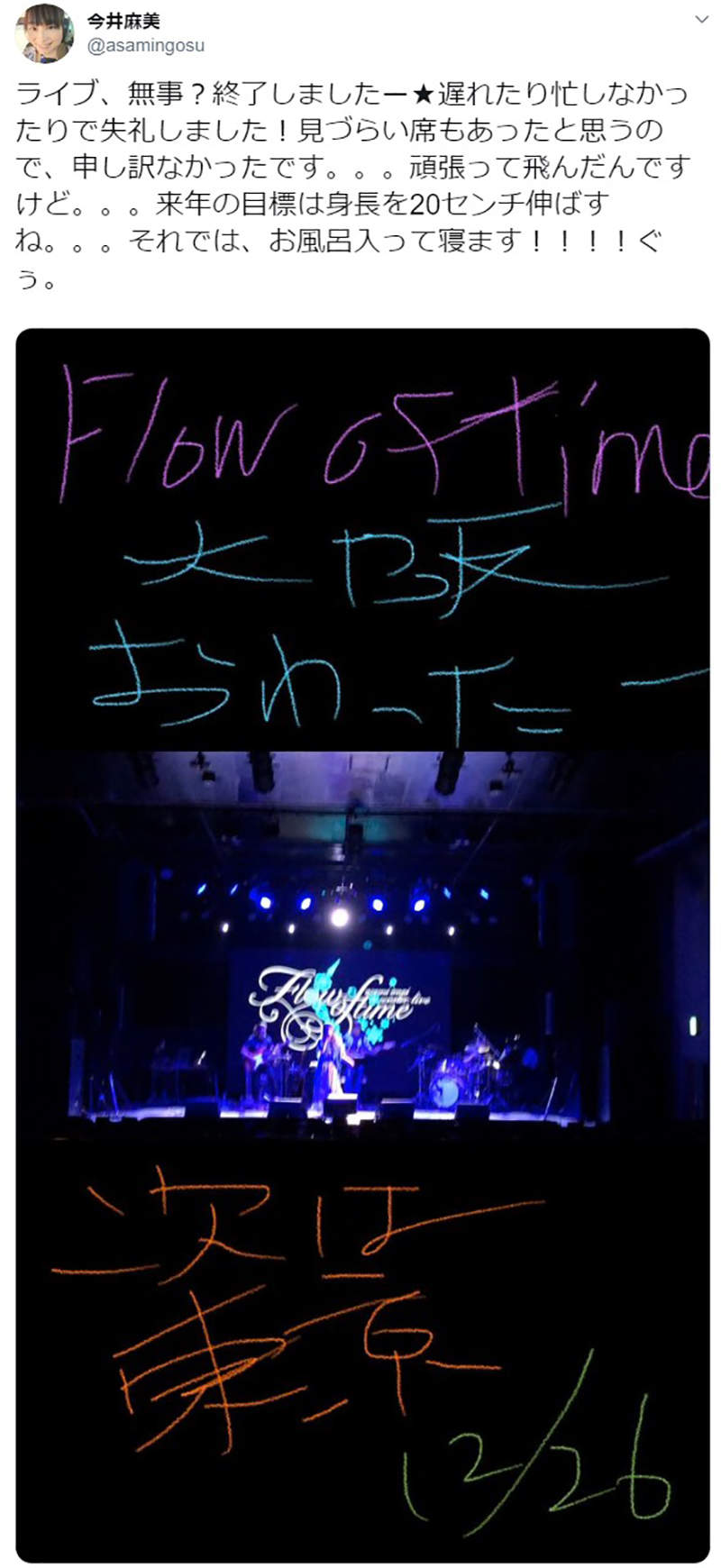Open 今井麻美's profile avatar
Viewport: 721px width, 1568px height.
tap(44, 33)
